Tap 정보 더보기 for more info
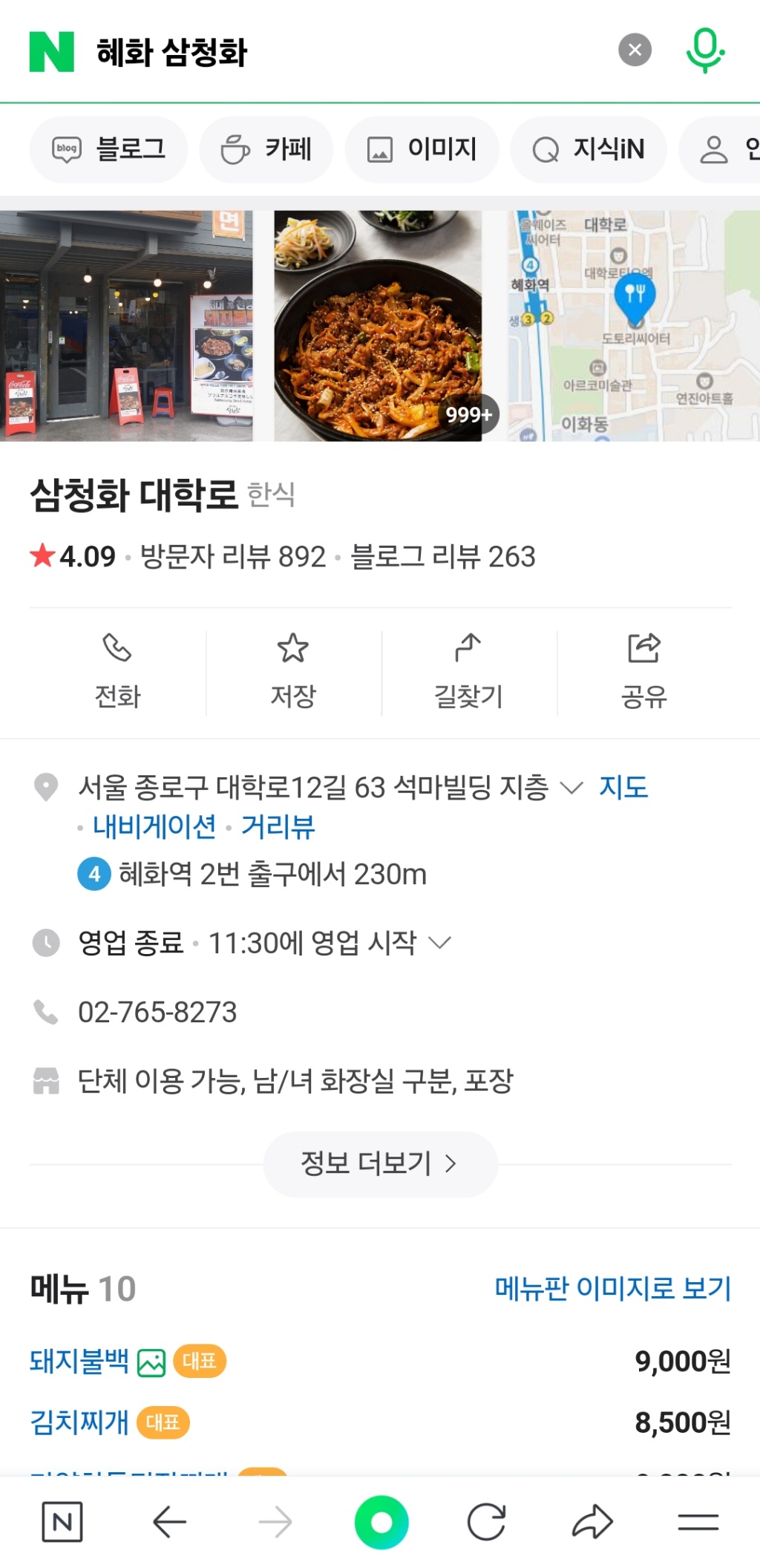This screenshot has height=1568, width=760. coord(379,1163)
